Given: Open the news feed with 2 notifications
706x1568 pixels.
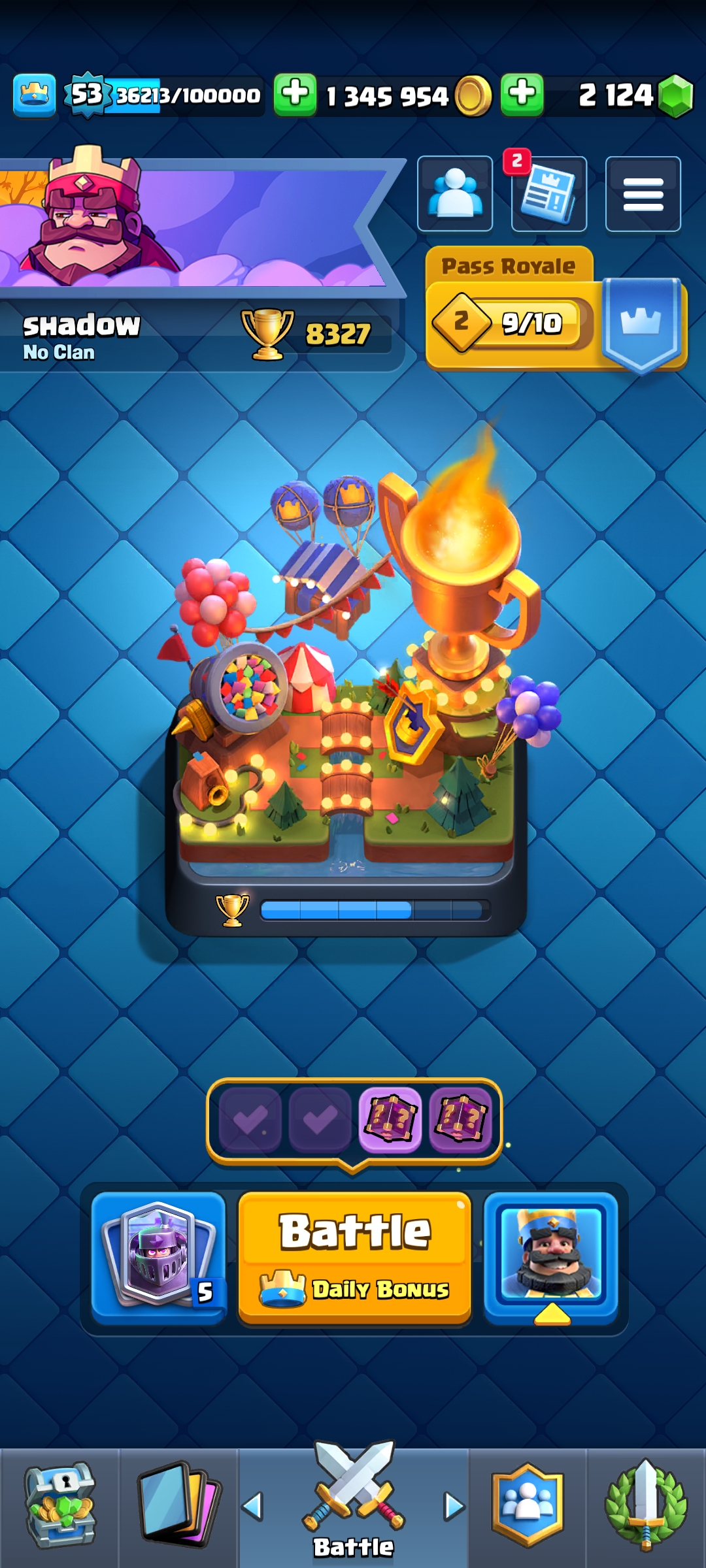Looking at the screenshot, I should click(x=548, y=194).
